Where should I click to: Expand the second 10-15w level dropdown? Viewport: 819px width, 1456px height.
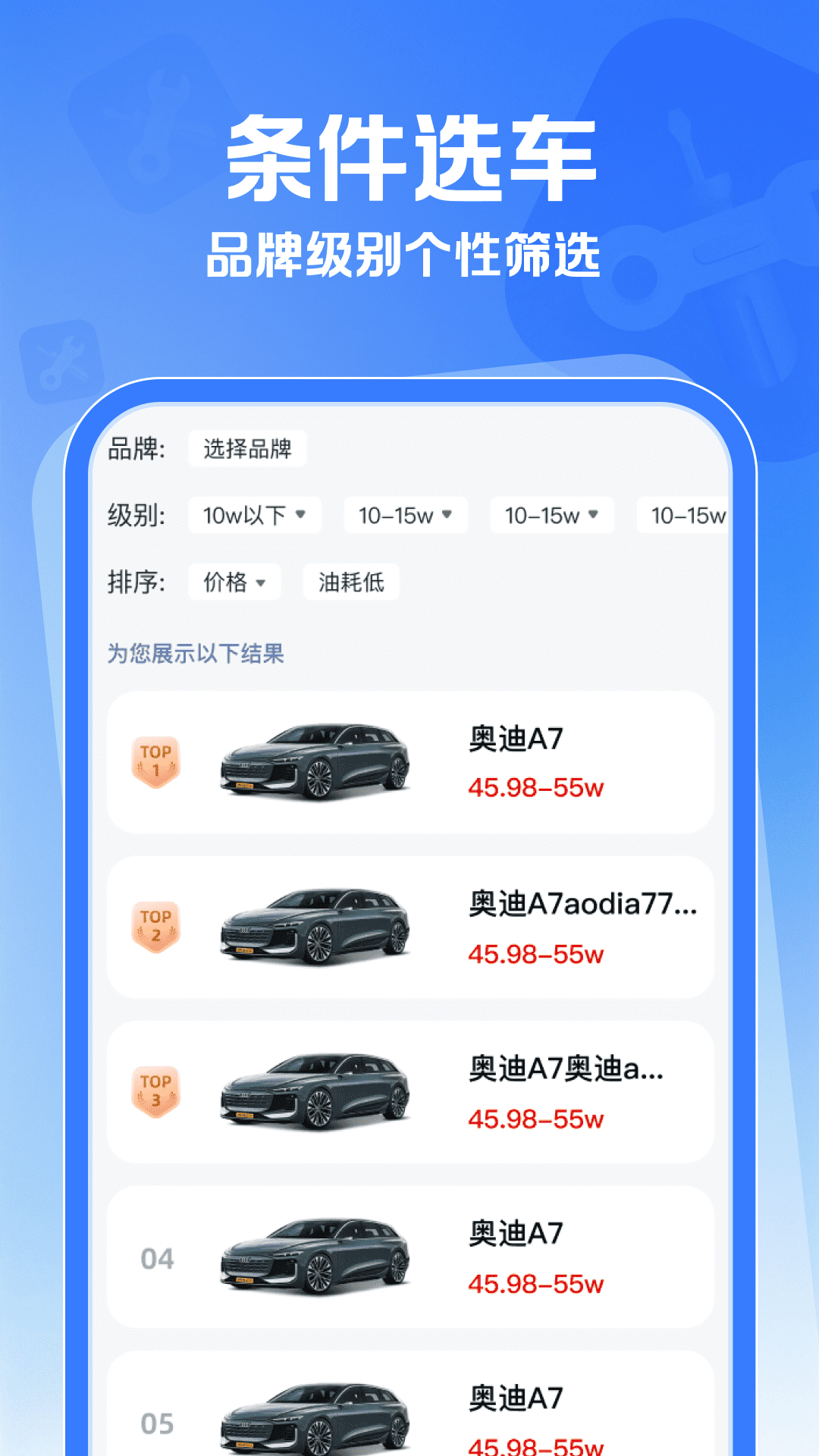pos(551,514)
